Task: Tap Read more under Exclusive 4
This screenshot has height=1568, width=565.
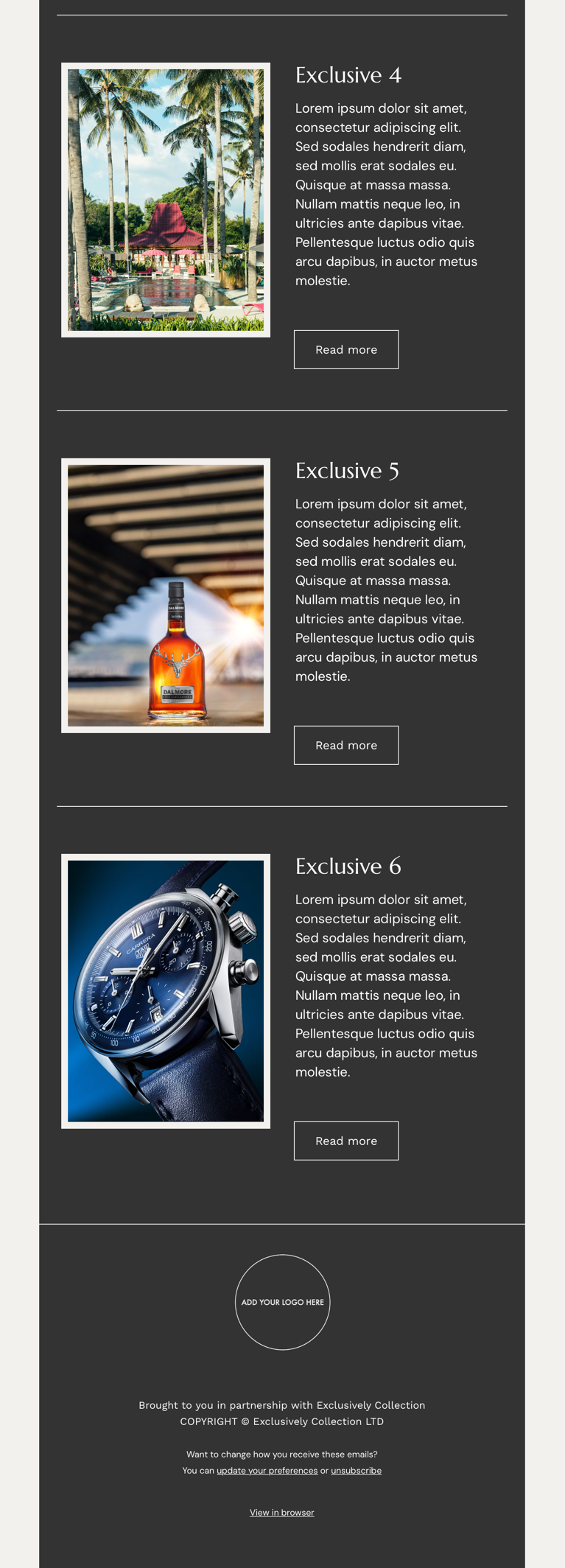Action: click(346, 349)
